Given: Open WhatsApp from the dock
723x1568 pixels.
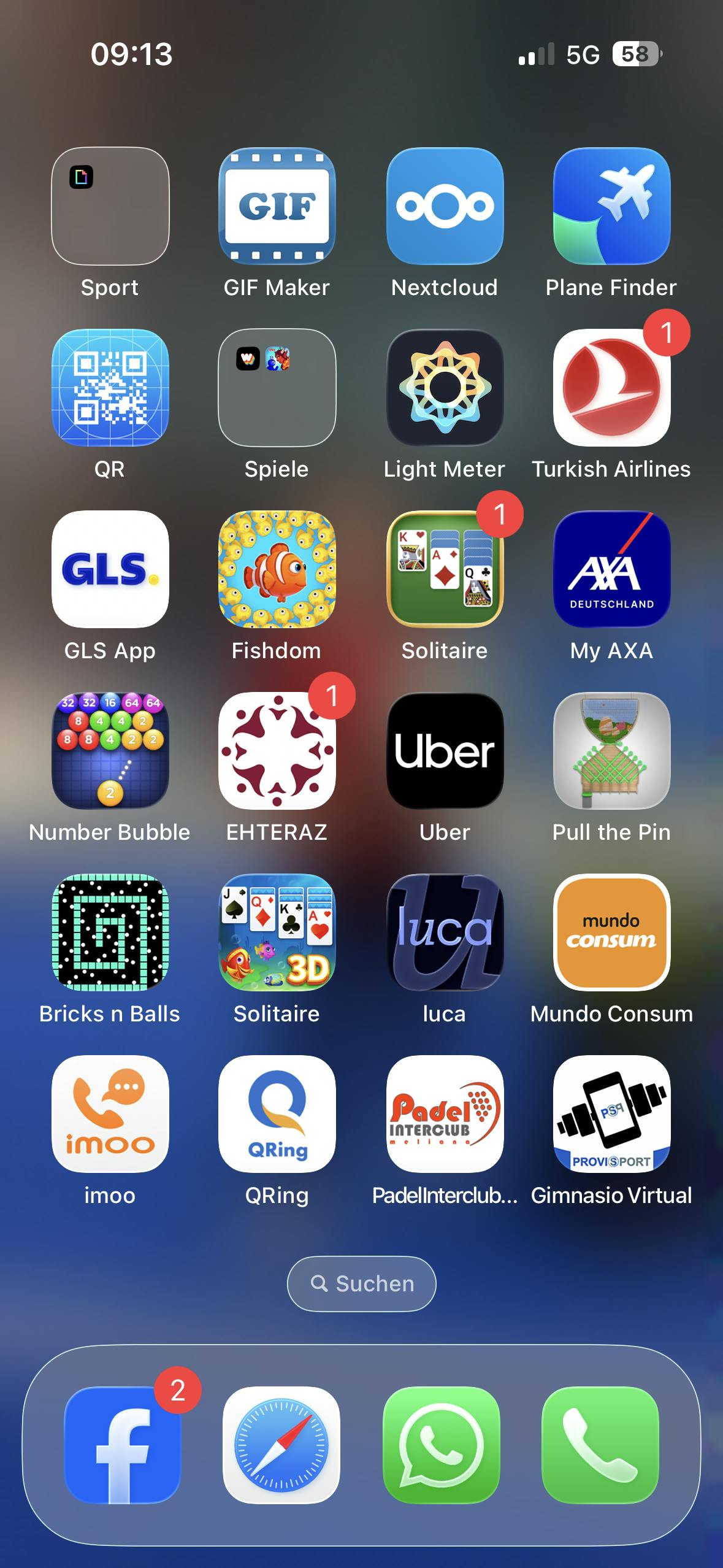Looking at the screenshot, I should pyautogui.click(x=441, y=1445).
